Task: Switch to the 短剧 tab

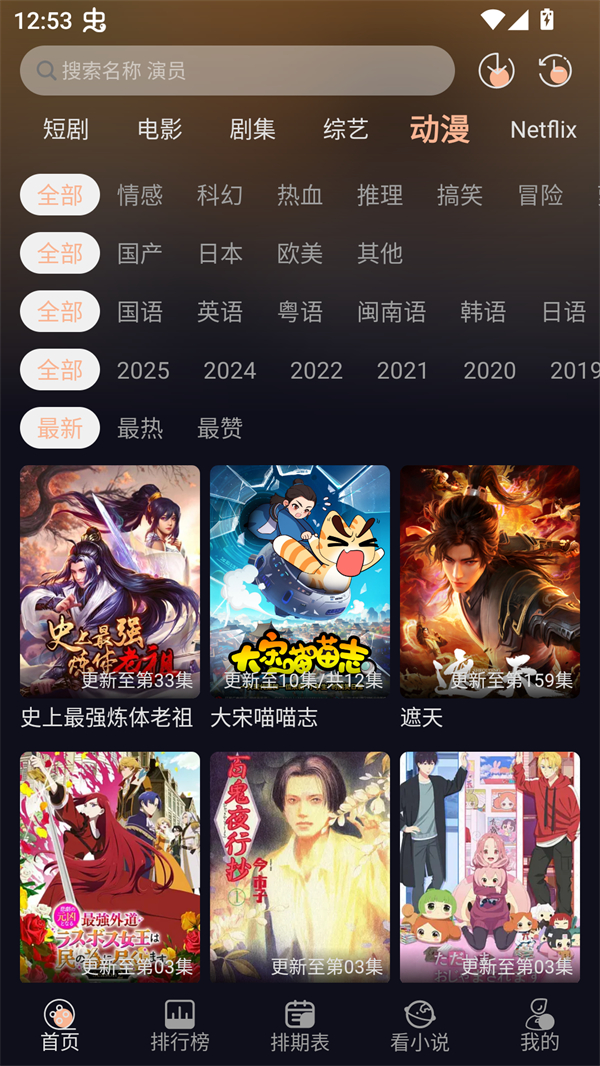Action: 66,129
